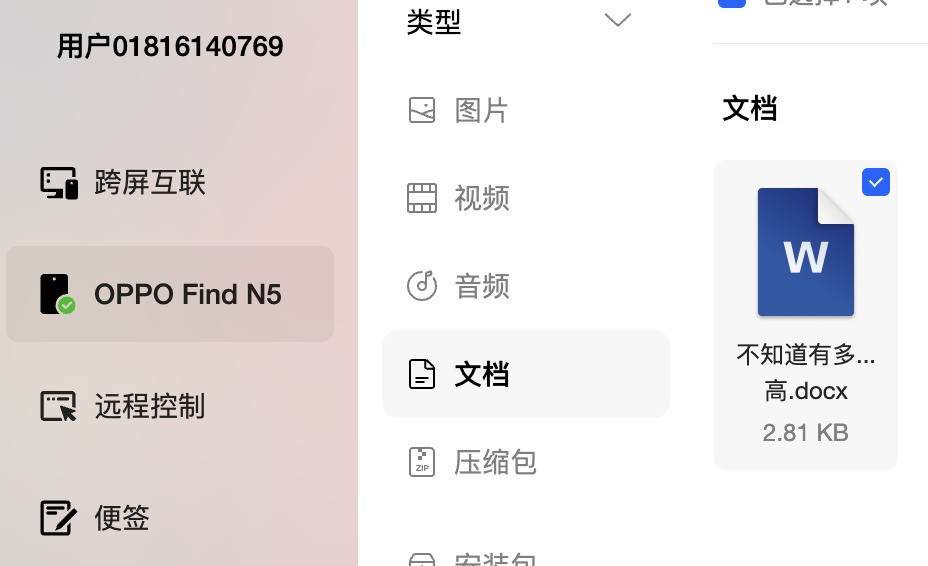Switch to 文档 documents category

click(x=481, y=374)
